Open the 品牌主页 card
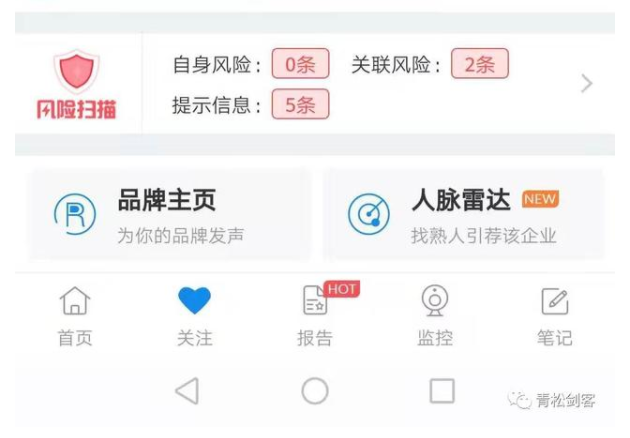The width and height of the screenshot is (630, 438). click(x=169, y=214)
